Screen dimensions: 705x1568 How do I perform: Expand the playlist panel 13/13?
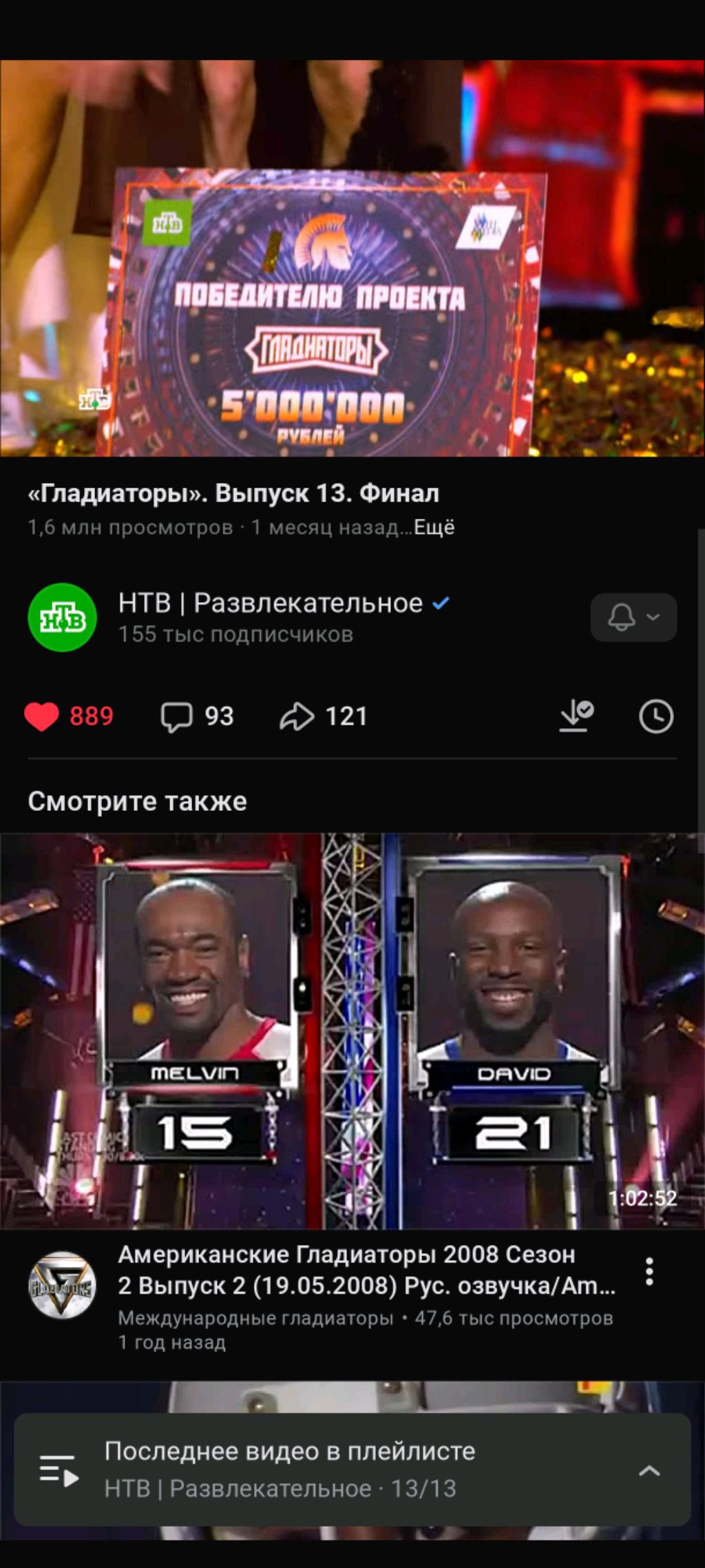pos(649,1471)
